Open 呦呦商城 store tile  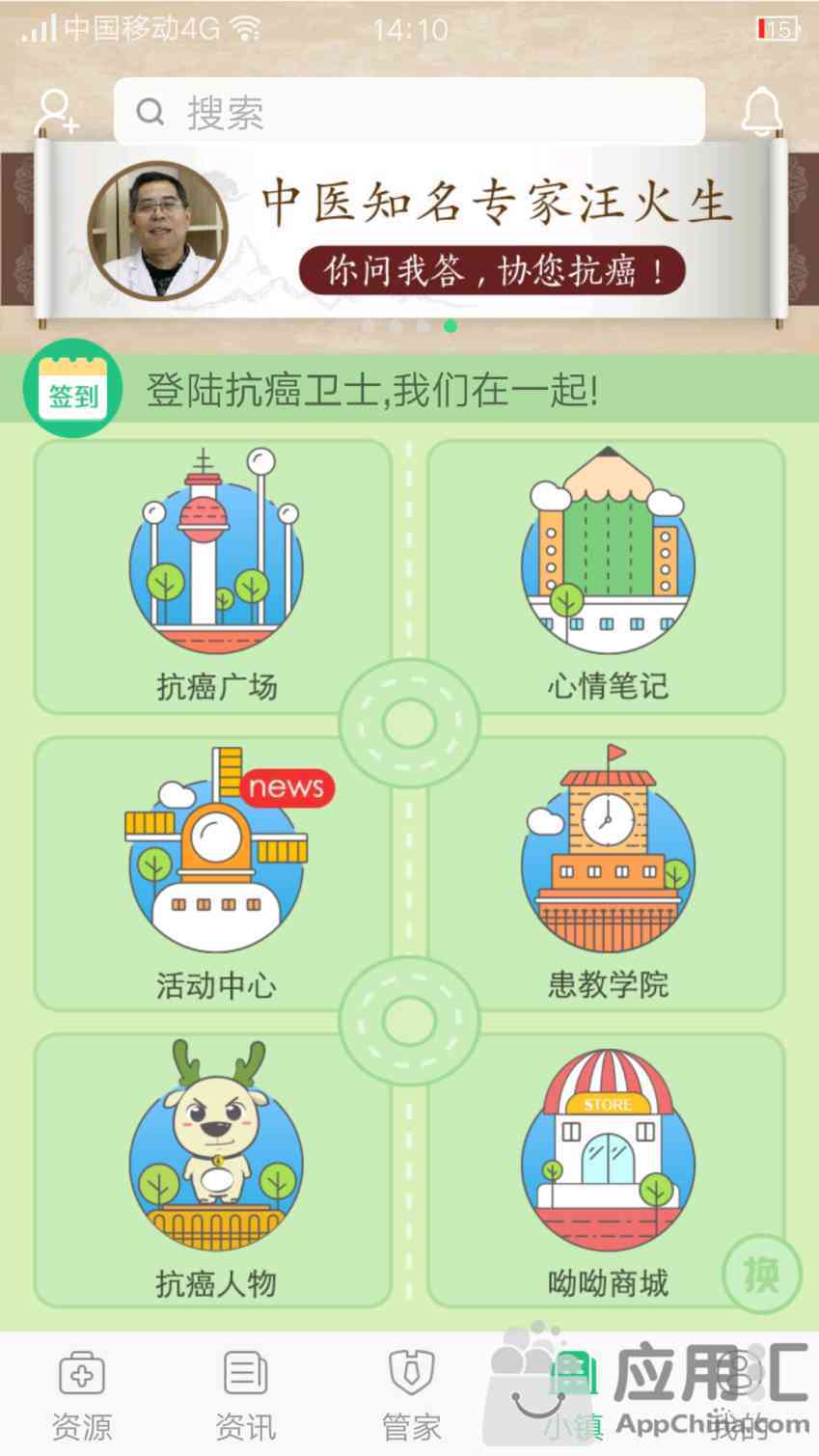point(607,1171)
